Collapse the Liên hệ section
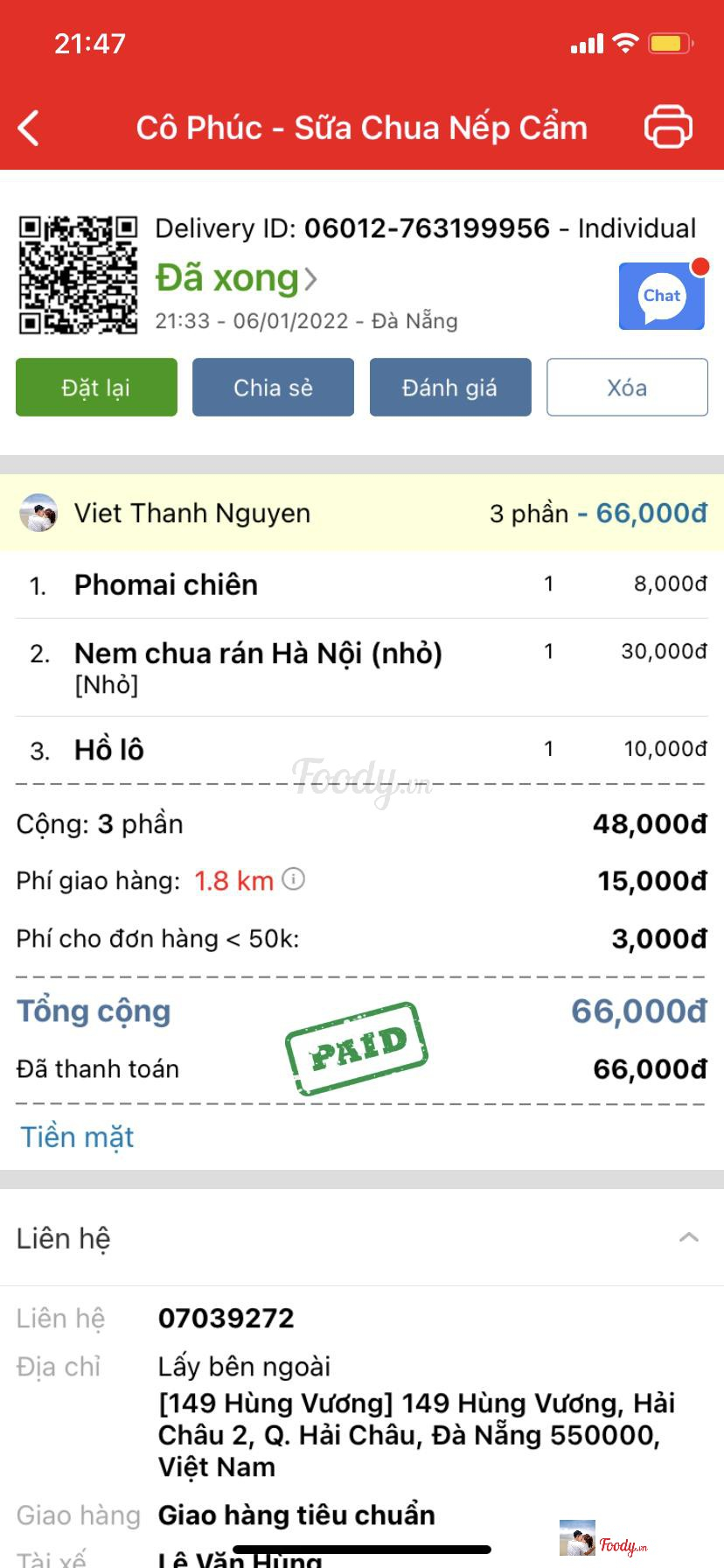The width and height of the screenshot is (724, 1568). [689, 1237]
